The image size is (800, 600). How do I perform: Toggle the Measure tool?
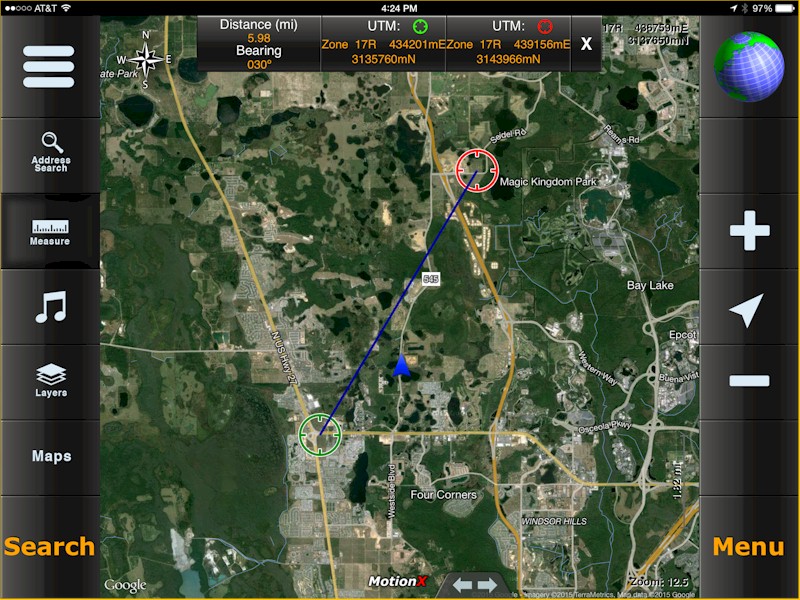pos(50,231)
